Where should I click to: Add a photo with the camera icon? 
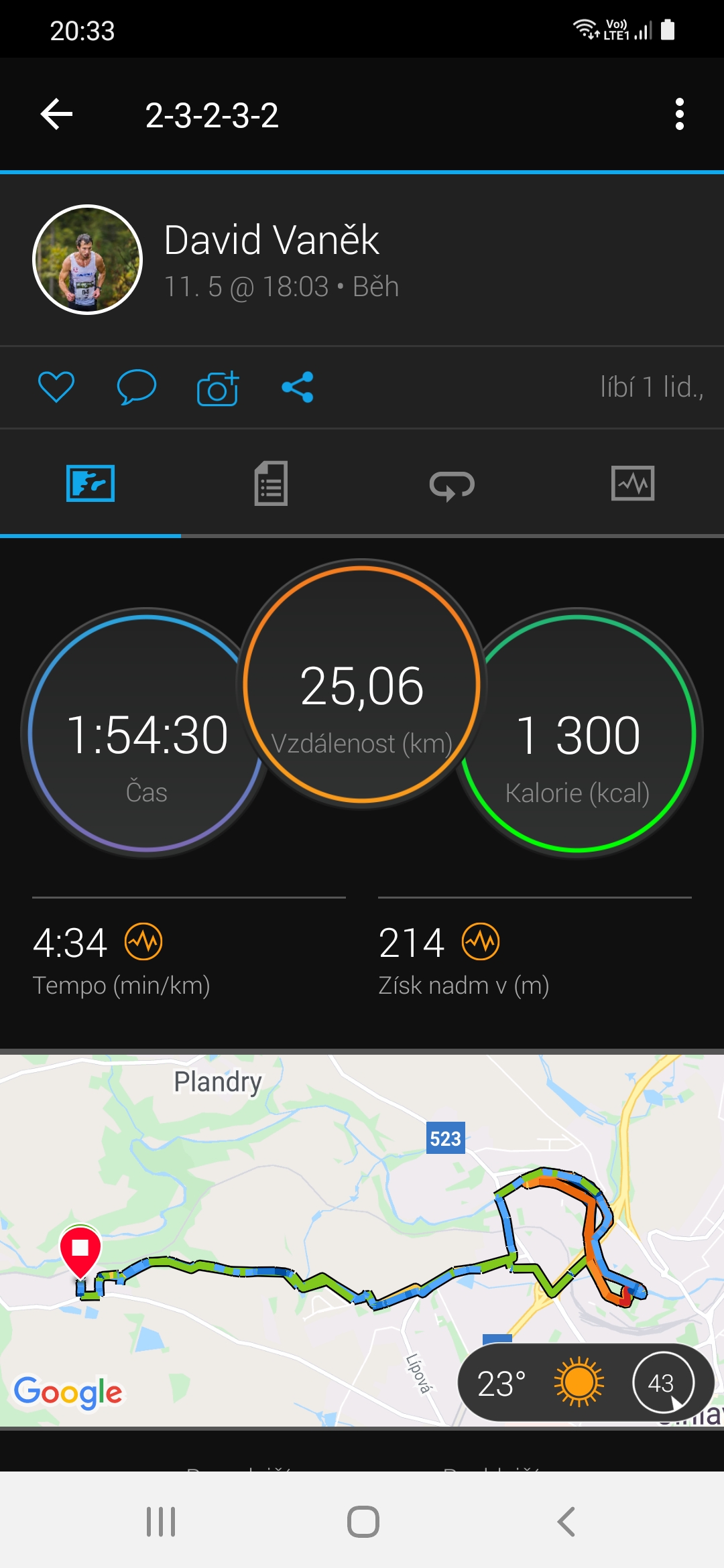(218, 388)
